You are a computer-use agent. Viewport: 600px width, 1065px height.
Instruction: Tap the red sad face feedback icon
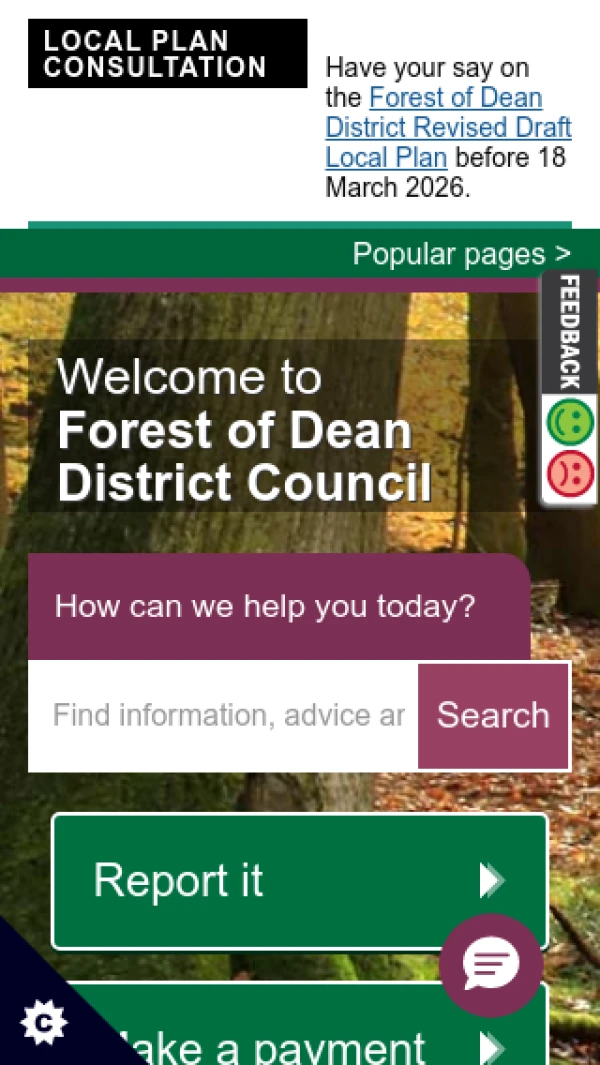pos(570,473)
